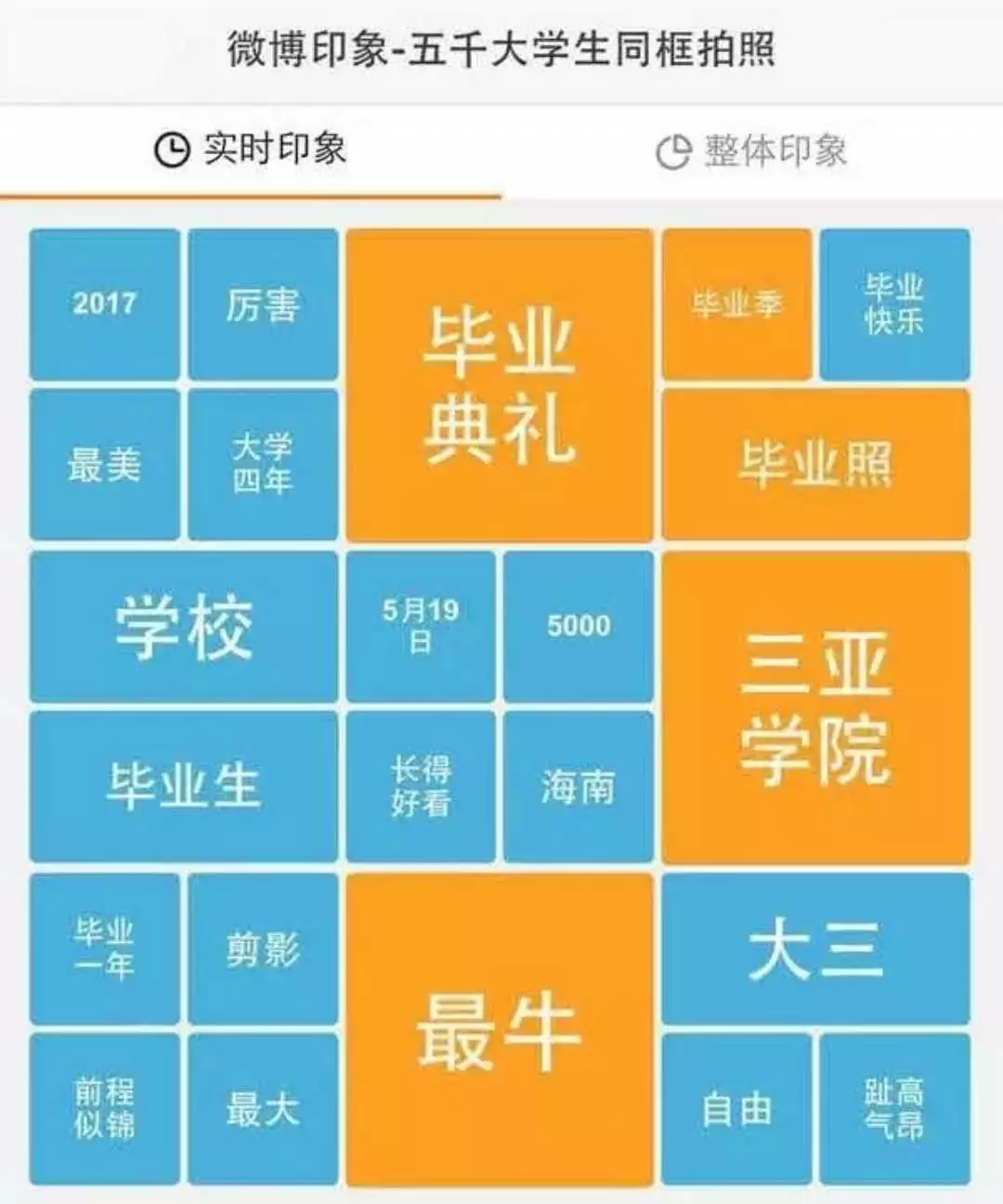Image resolution: width=1003 pixels, height=1204 pixels.
Task: Click the 2017 keyword tile
Action: pyautogui.click(x=104, y=302)
